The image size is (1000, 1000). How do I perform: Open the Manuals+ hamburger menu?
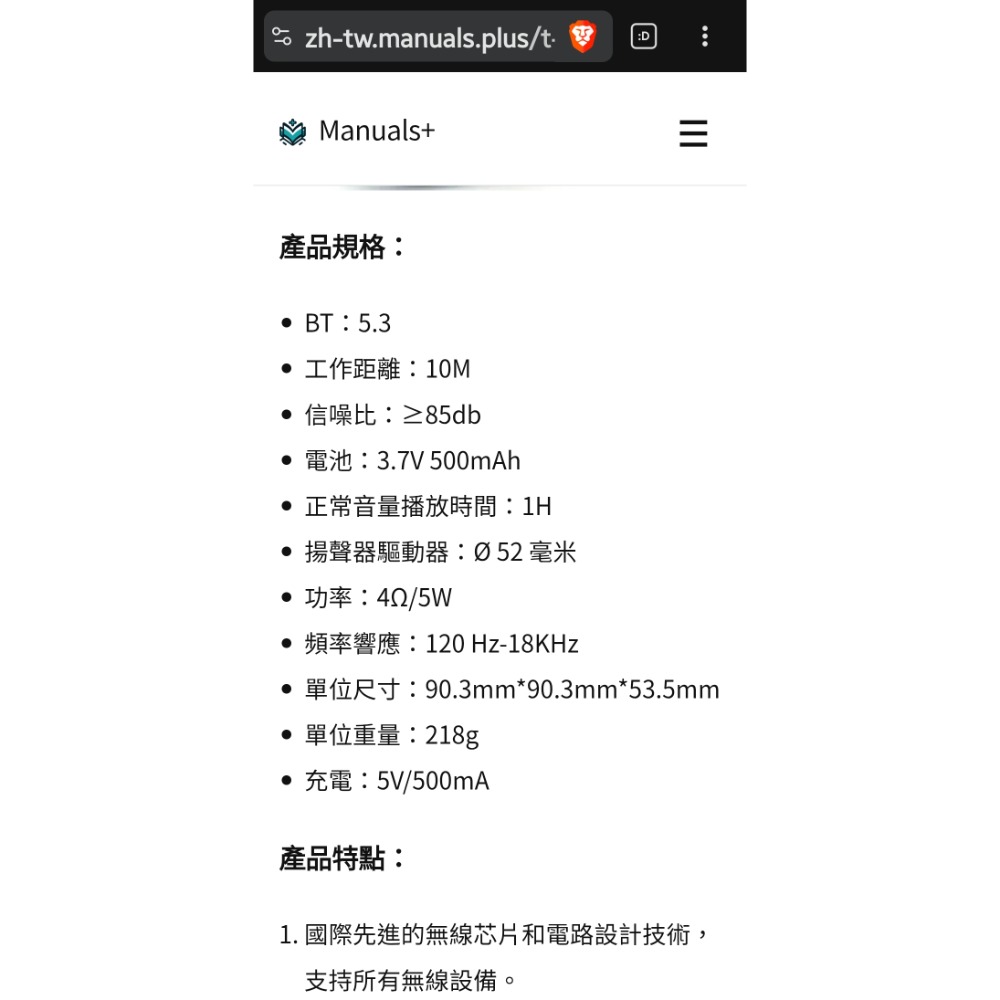(693, 133)
